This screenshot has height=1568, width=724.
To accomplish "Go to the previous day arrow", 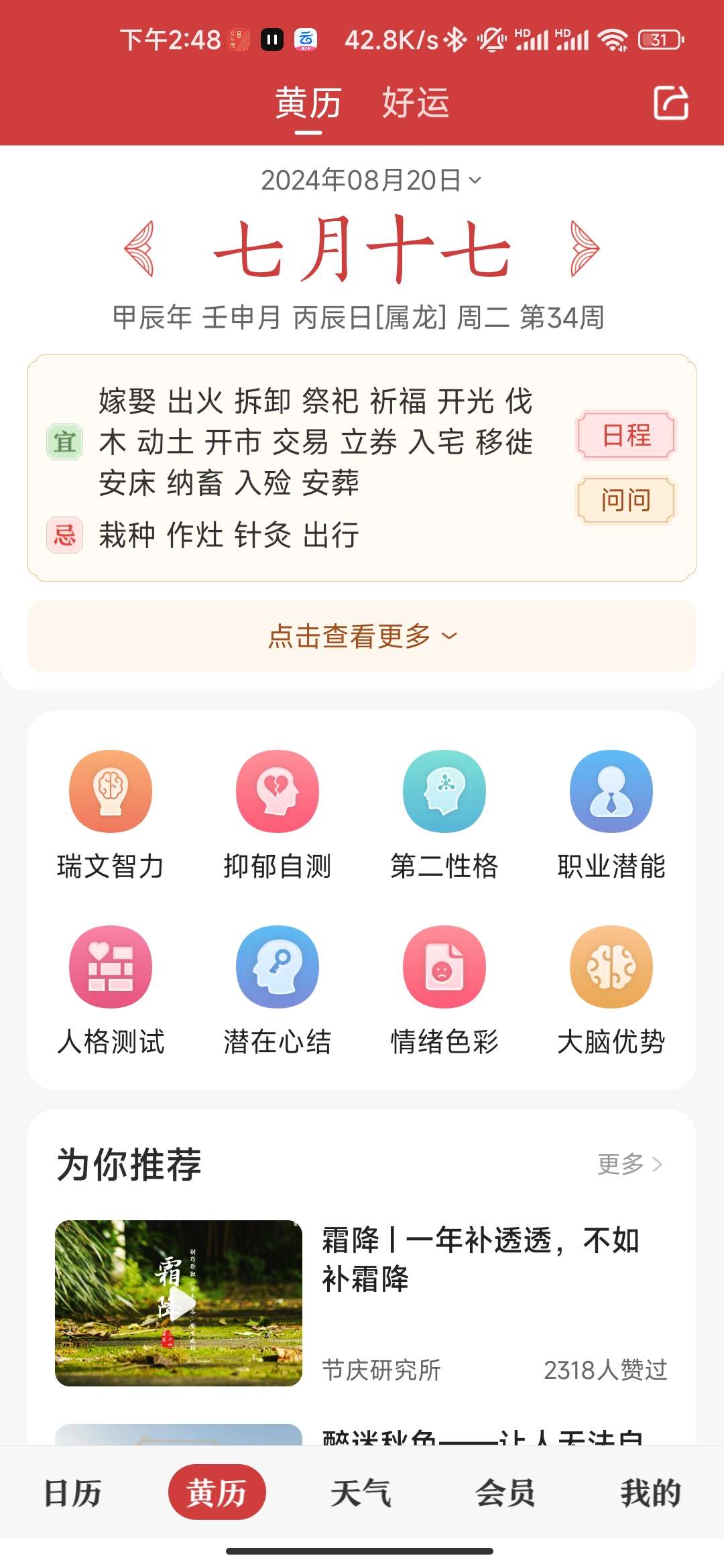I will coord(140,249).
